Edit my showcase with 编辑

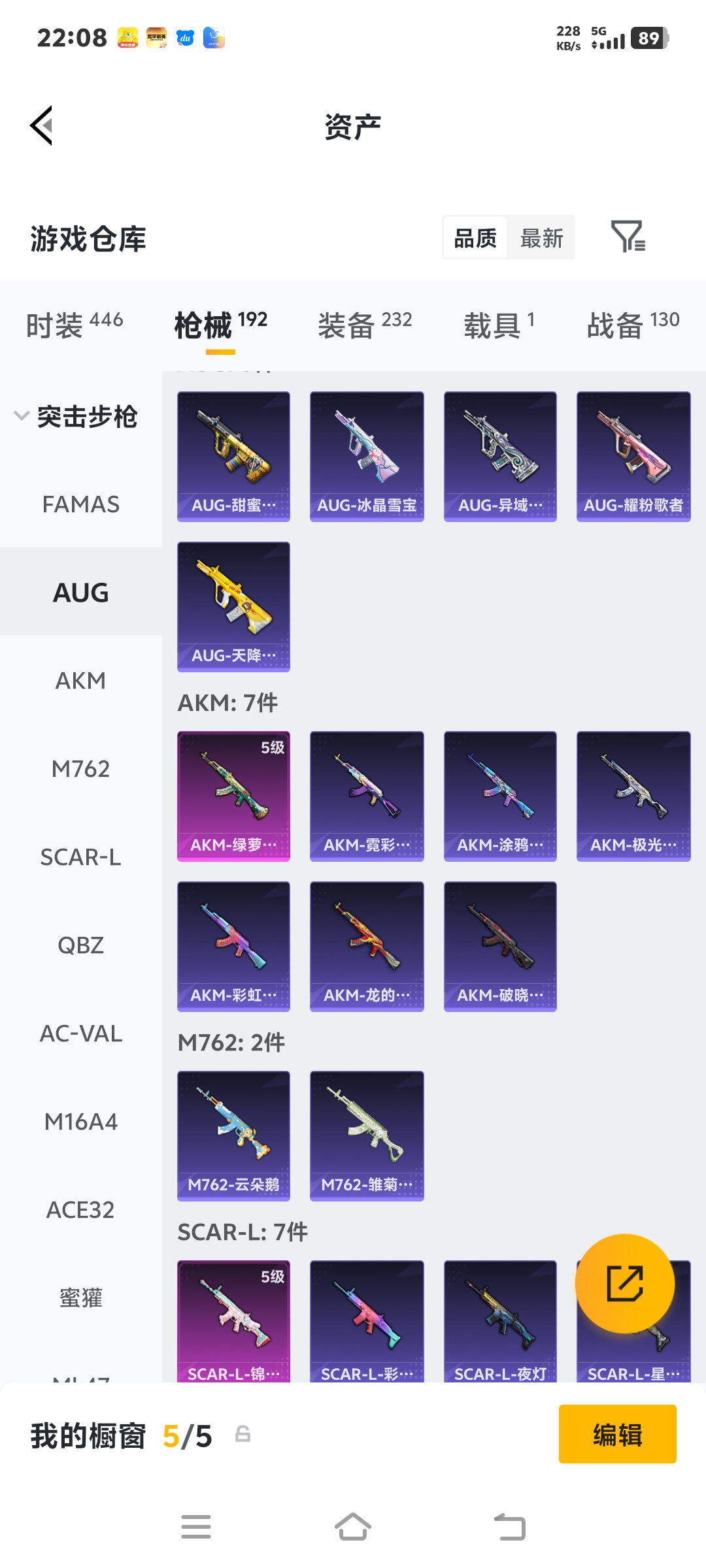tap(617, 1434)
